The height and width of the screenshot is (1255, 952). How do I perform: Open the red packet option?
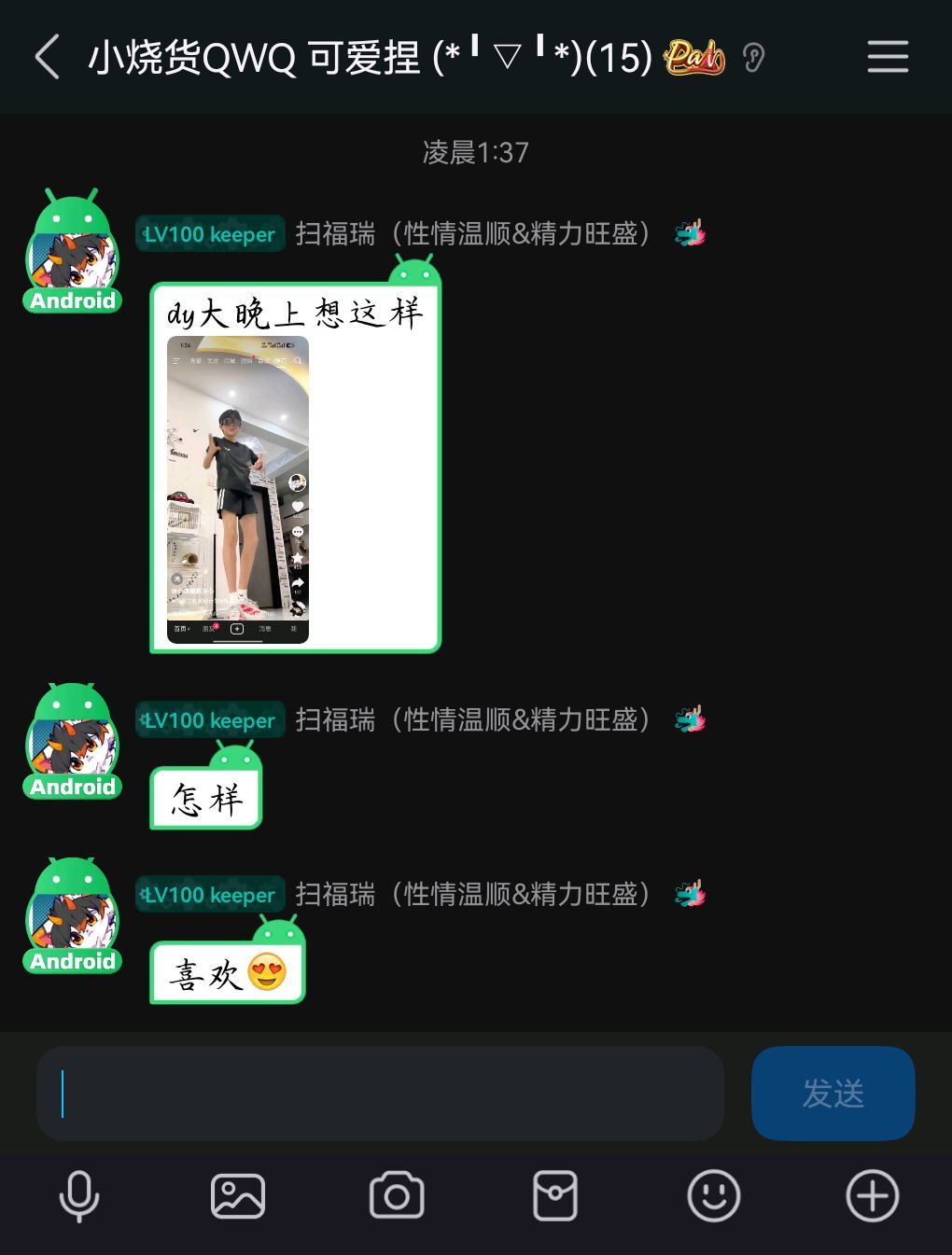point(555,1195)
